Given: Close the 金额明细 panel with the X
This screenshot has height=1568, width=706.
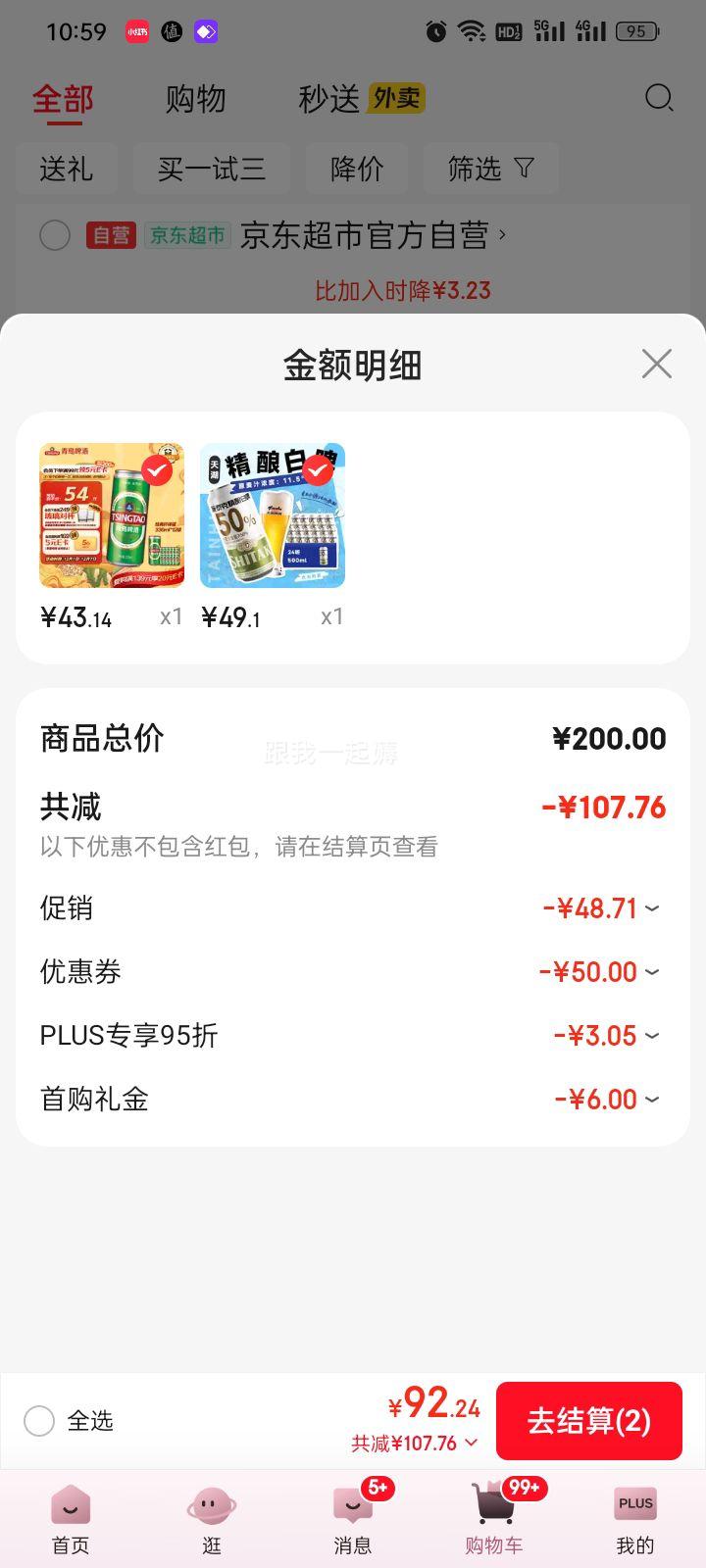Looking at the screenshot, I should point(656,364).
